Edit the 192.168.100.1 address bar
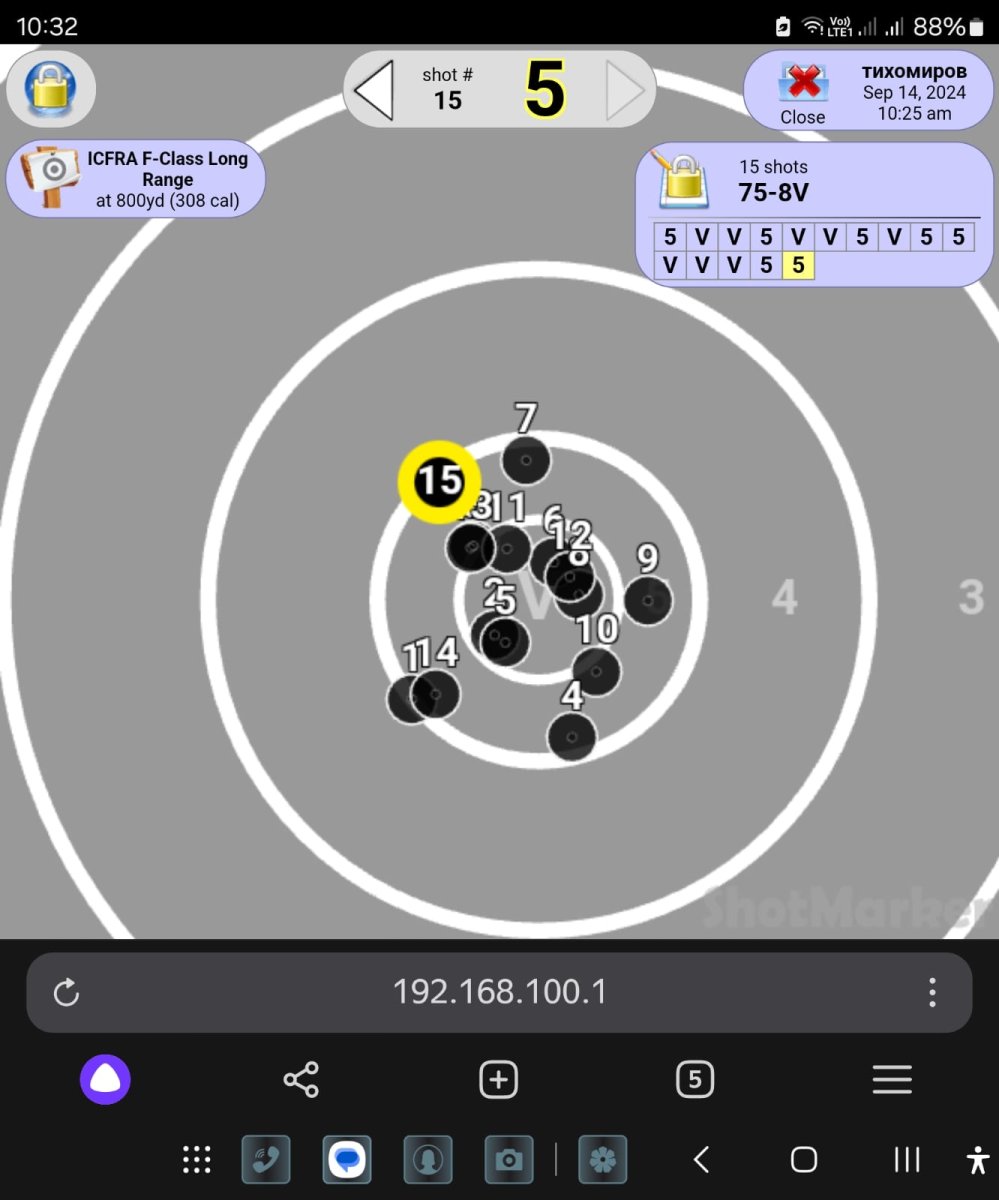Image resolution: width=999 pixels, height=1200 pixels. [498, 993]
